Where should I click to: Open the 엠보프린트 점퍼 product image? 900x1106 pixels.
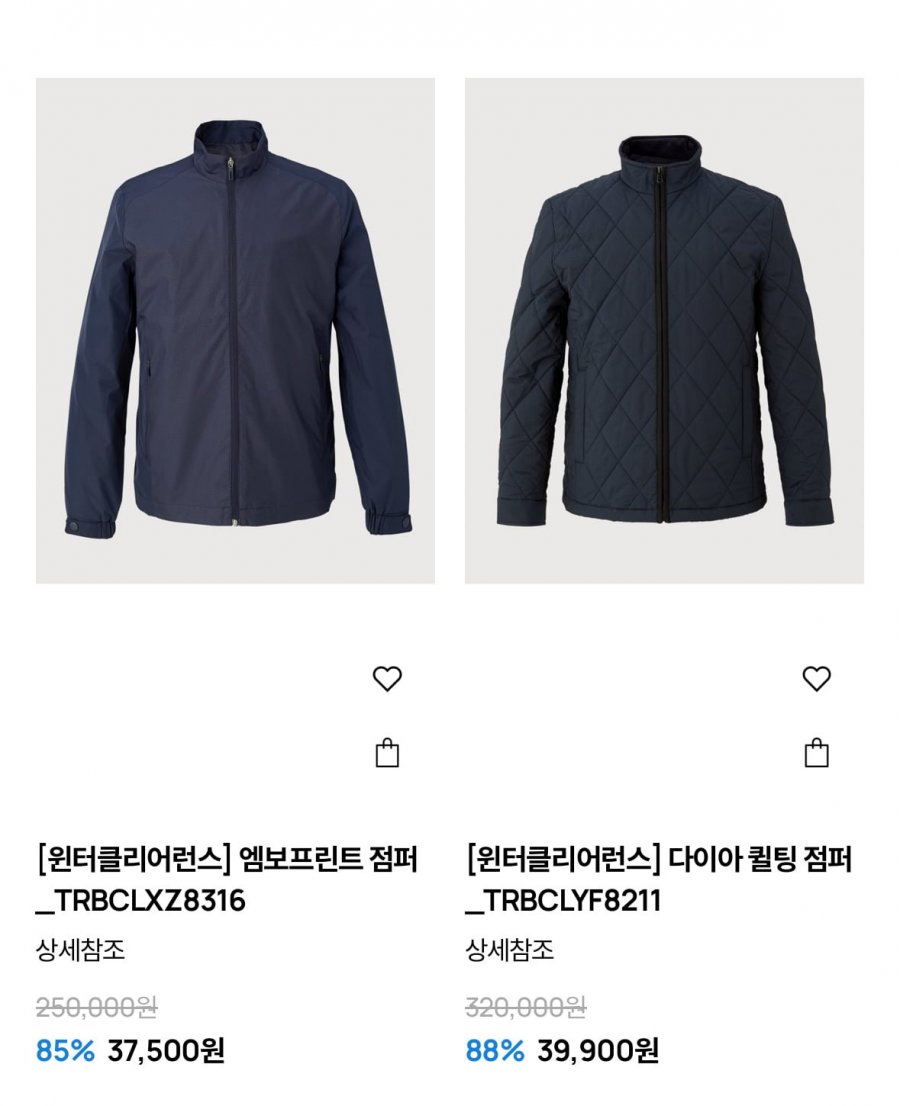pos(235,330)
